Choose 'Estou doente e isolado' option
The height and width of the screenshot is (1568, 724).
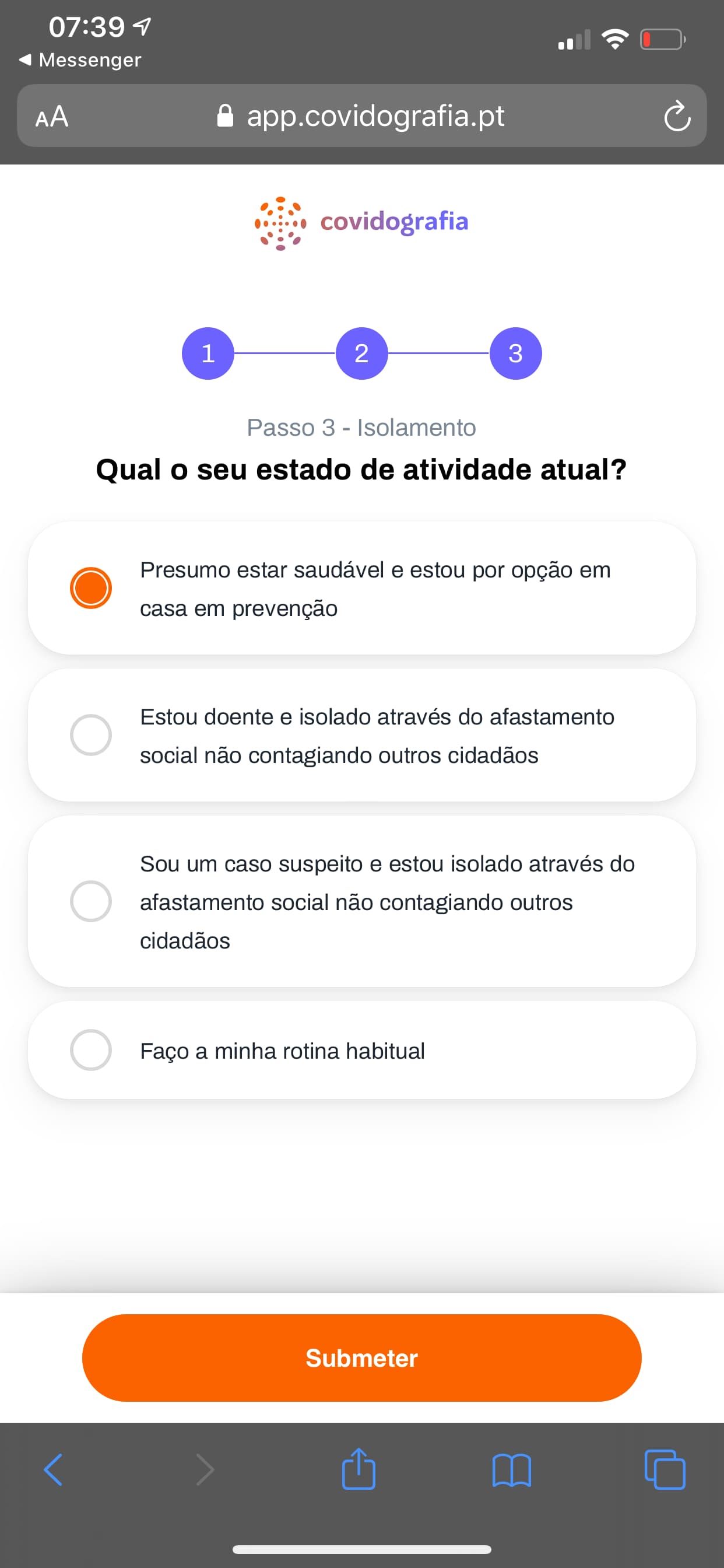91,734
